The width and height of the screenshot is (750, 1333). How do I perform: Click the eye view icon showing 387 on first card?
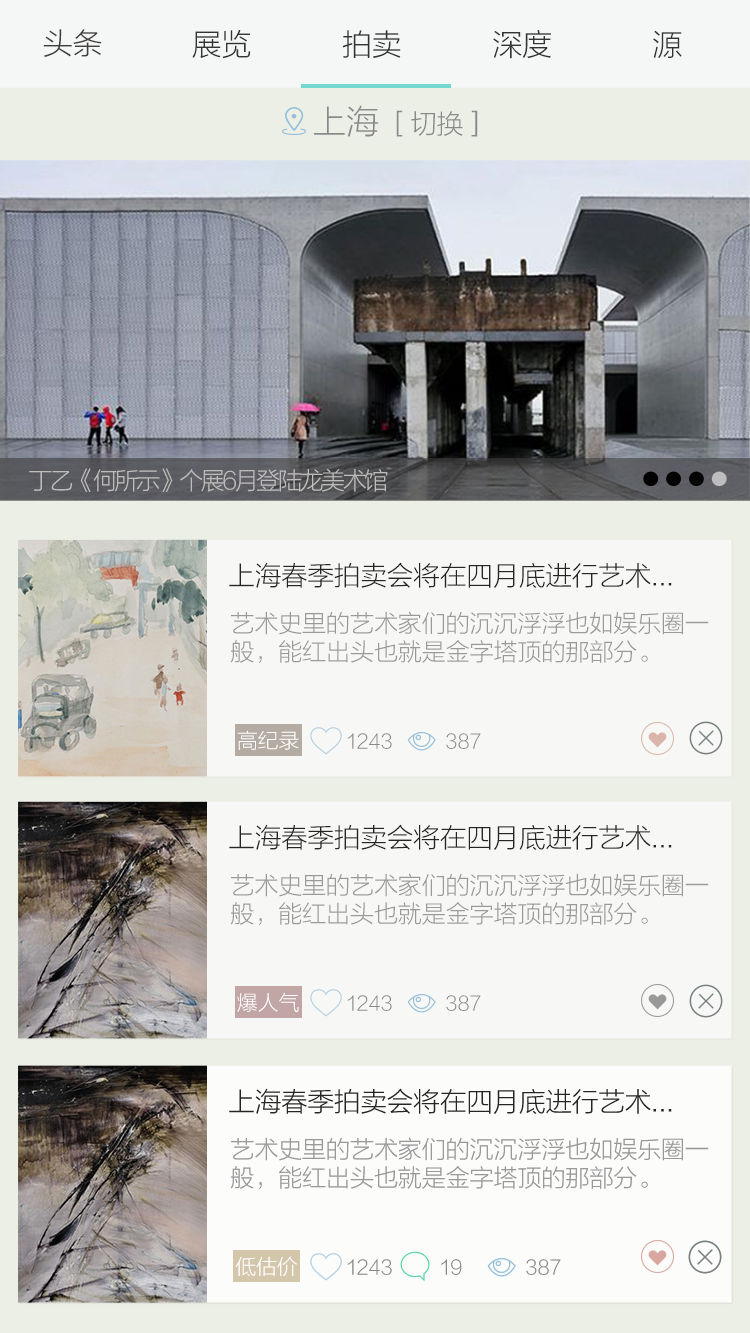pos(422,740)
